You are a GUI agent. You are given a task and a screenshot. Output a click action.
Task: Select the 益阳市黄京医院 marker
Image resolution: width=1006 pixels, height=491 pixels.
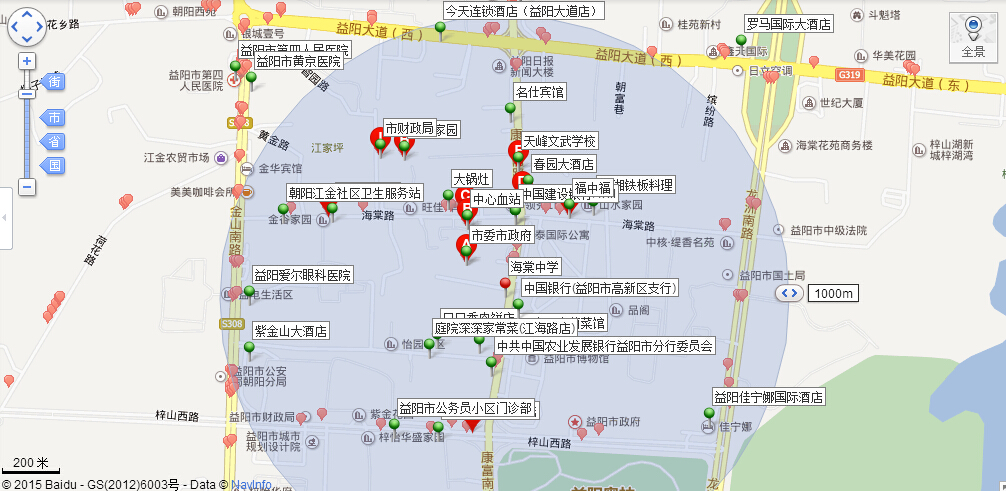point(251,78)
